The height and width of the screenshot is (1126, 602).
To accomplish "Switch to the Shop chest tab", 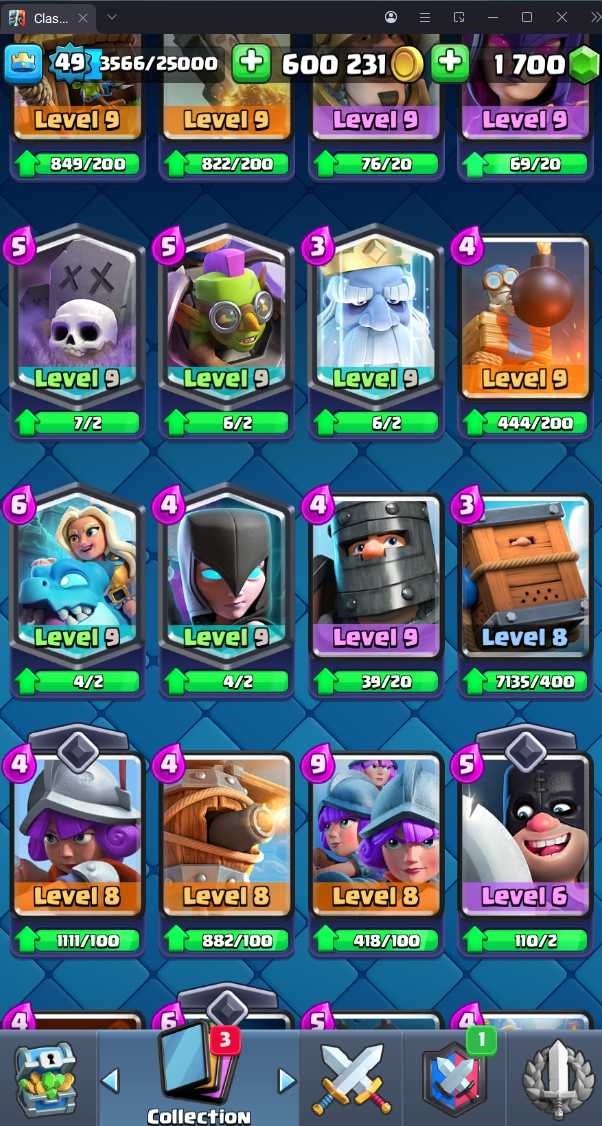I will tap(45, 1078).
